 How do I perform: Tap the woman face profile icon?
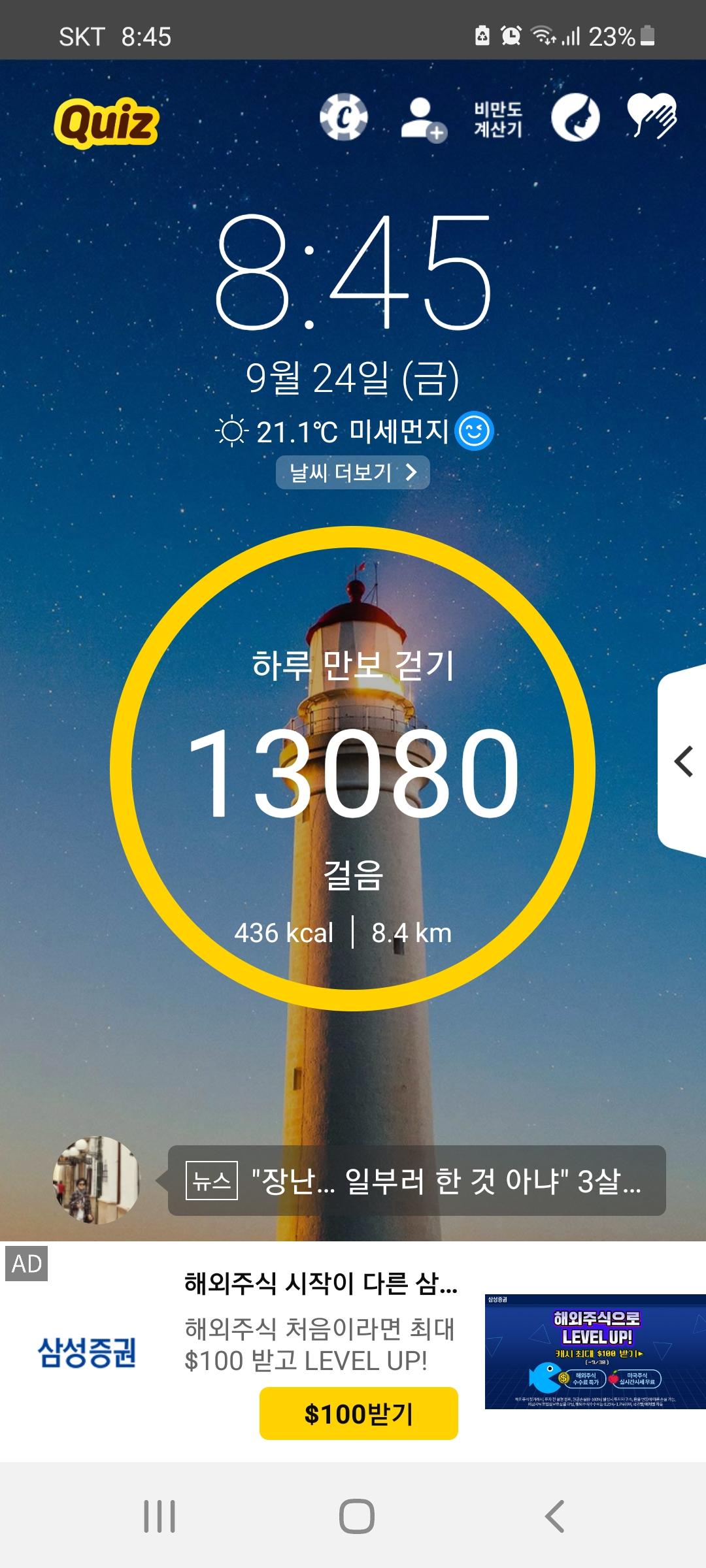[x=575, y=118]
